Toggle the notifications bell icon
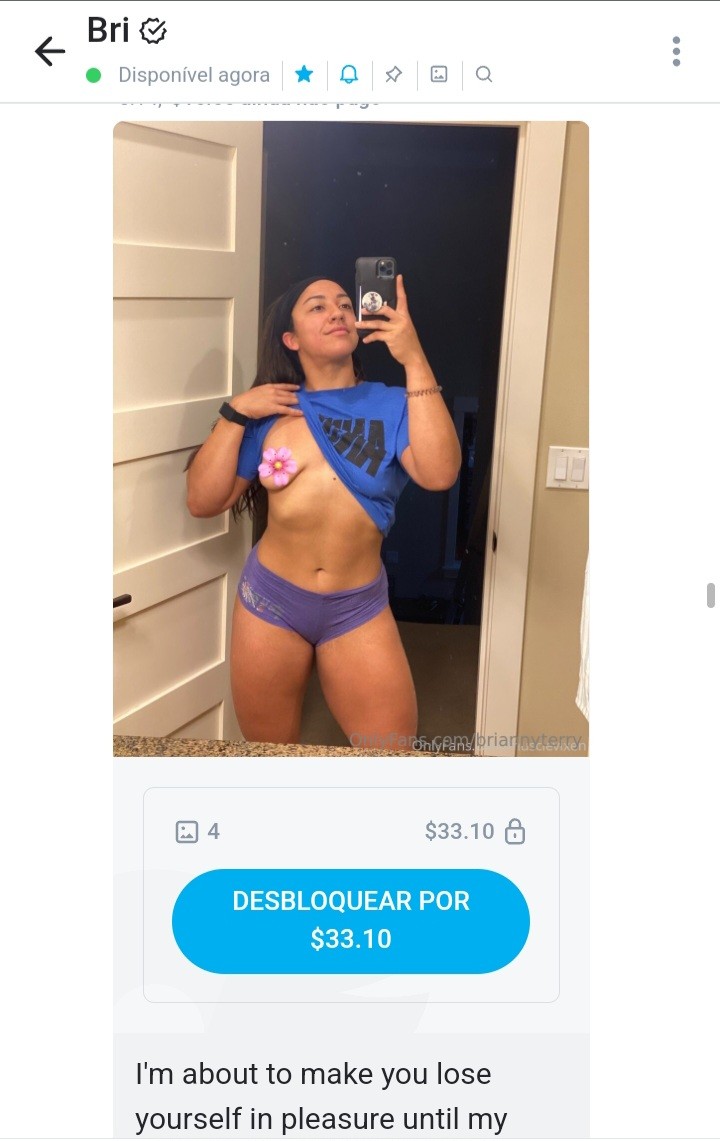Viewport: 720px width, 1141px height. point(350,74)
